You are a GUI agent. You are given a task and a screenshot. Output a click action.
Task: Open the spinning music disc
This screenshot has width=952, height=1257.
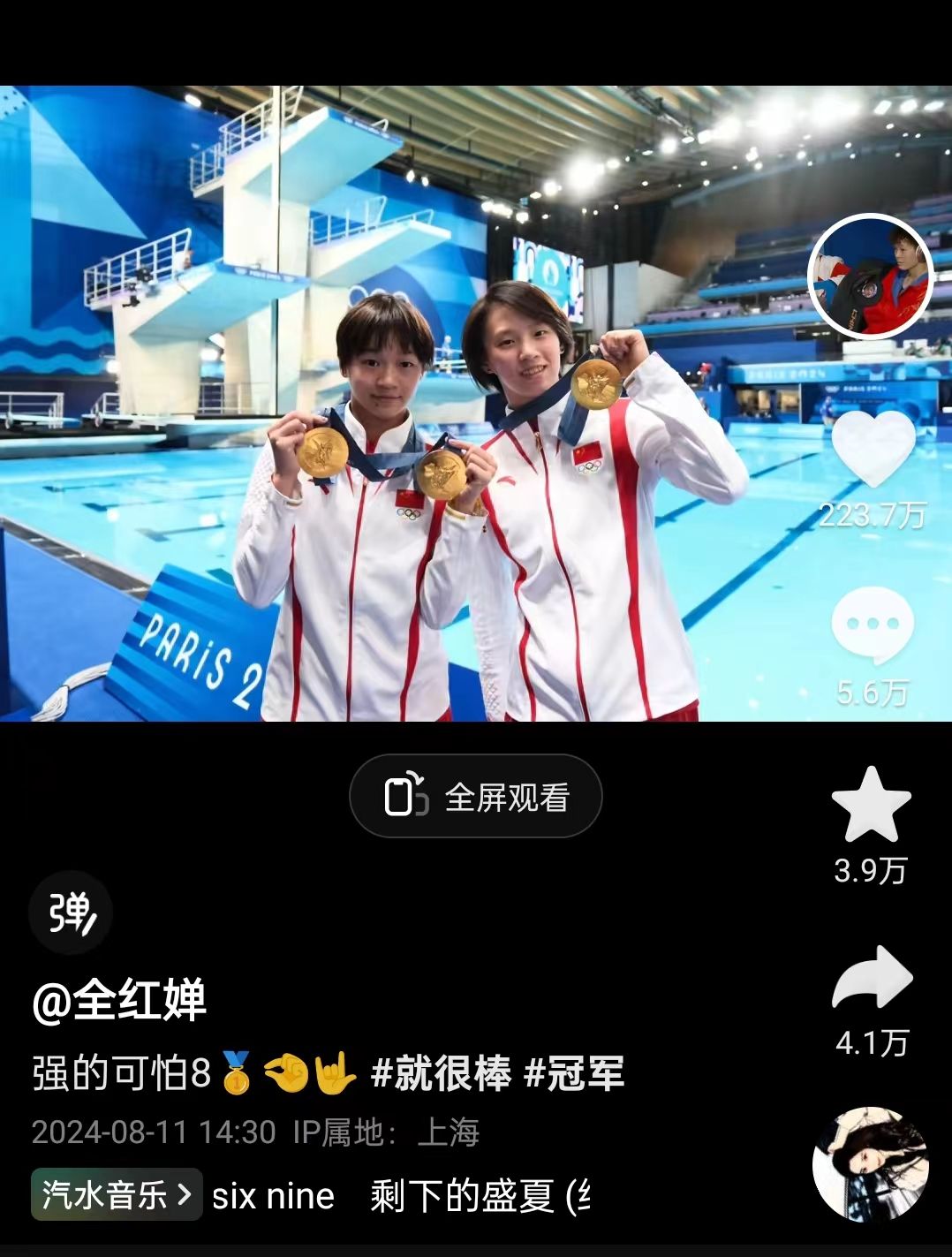click(x=870, y=1163)
